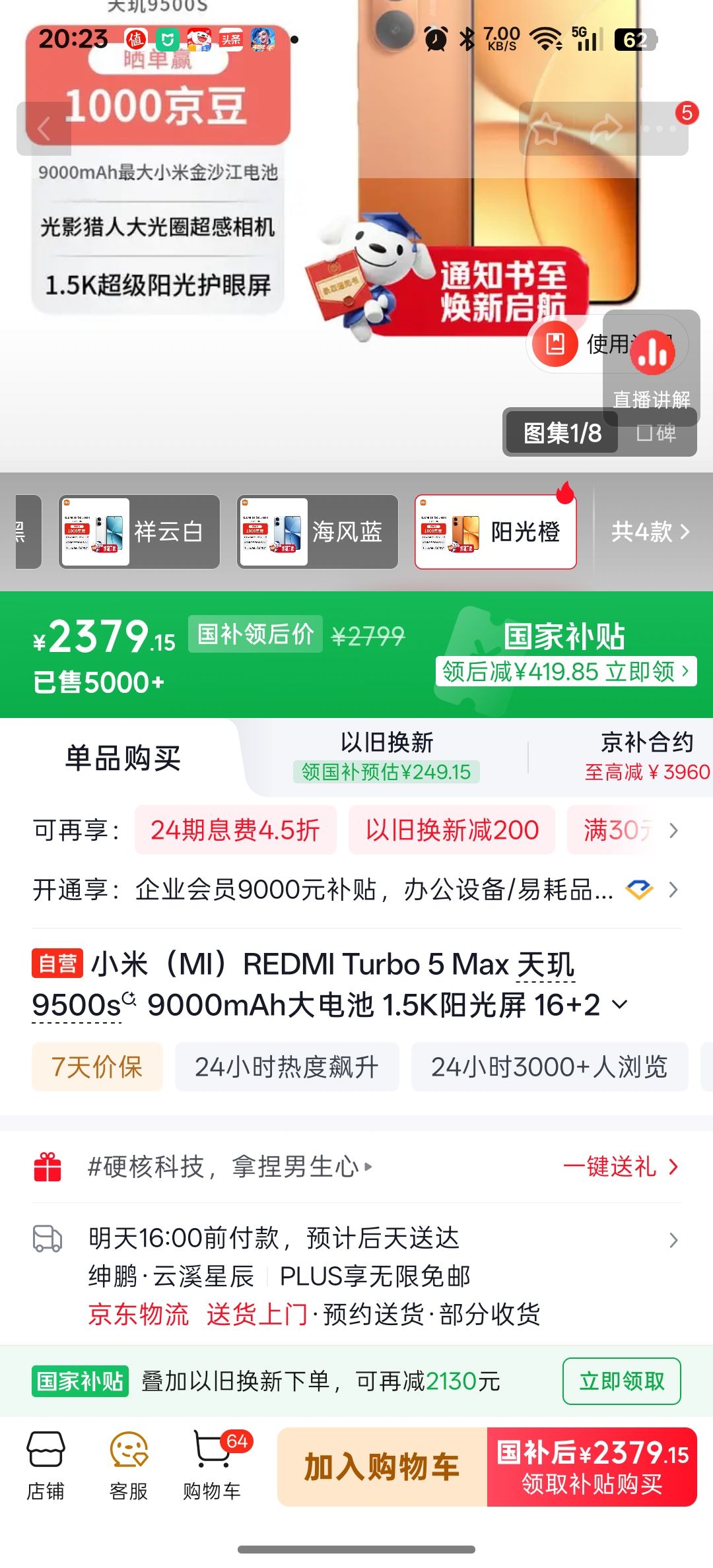
Task: Open the 企业会员9000元补贴 row
Action: [356, 890]
